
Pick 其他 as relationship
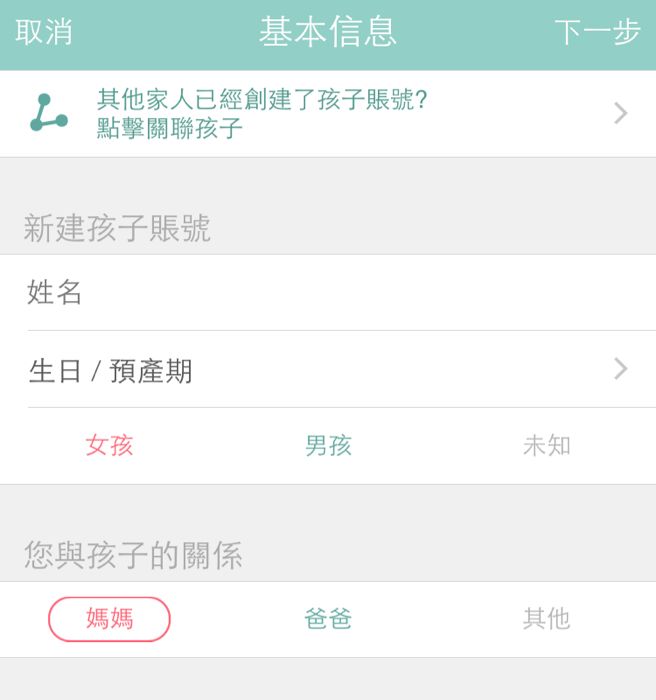(546, 619)
